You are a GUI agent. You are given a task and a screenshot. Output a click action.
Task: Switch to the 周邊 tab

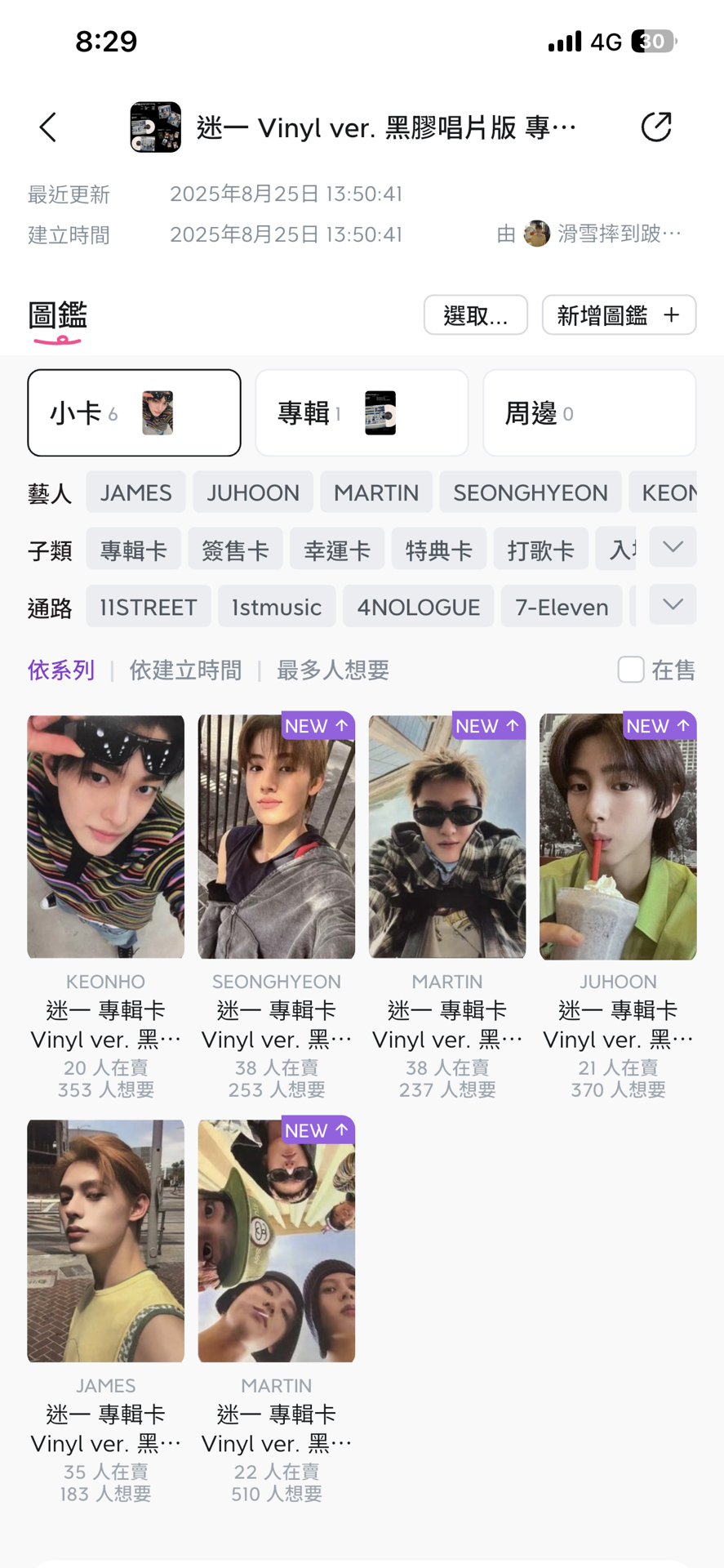coord(589,413)
